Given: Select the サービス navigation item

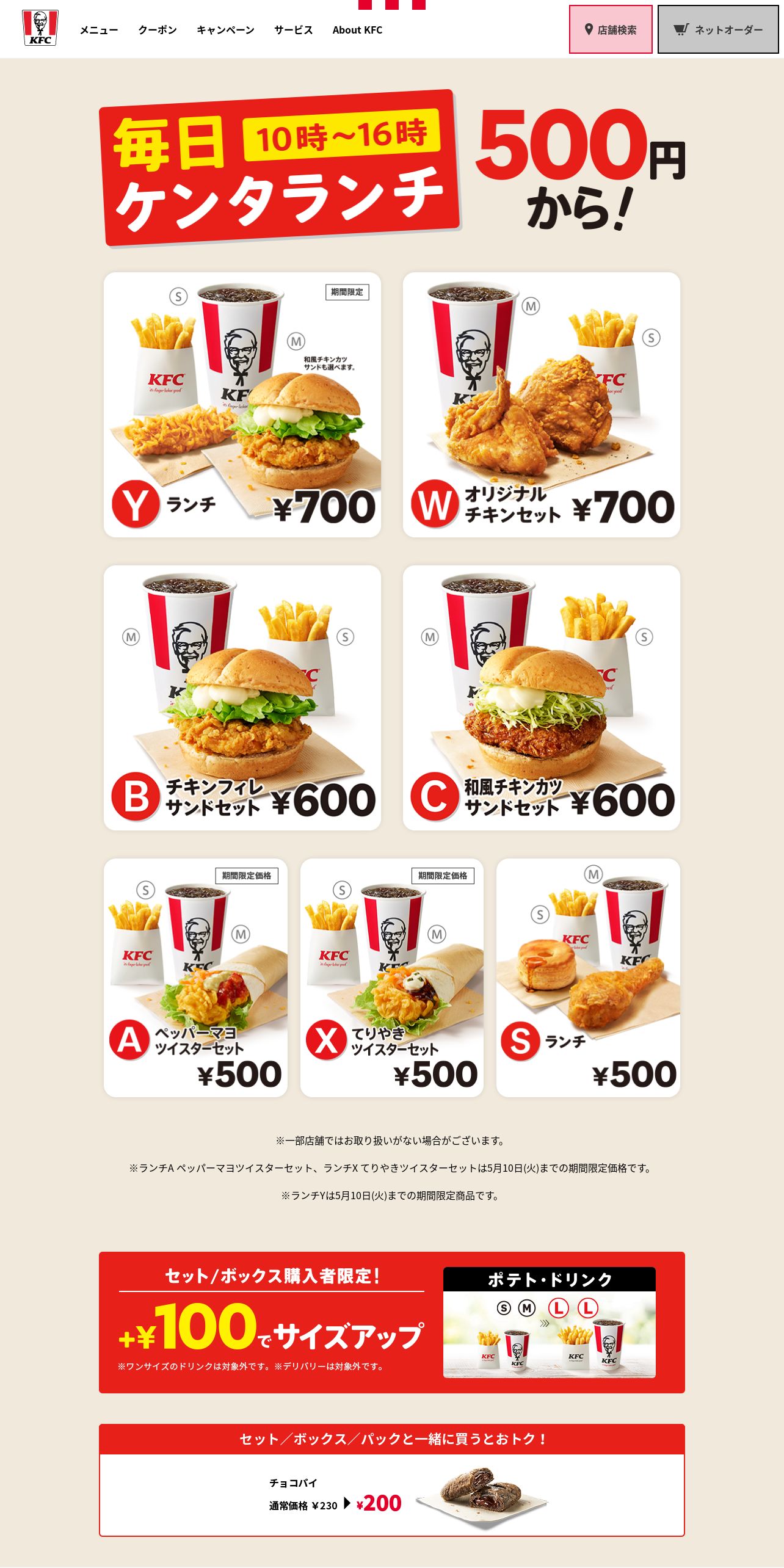Looking at the screenshot, I should point(294,30).
